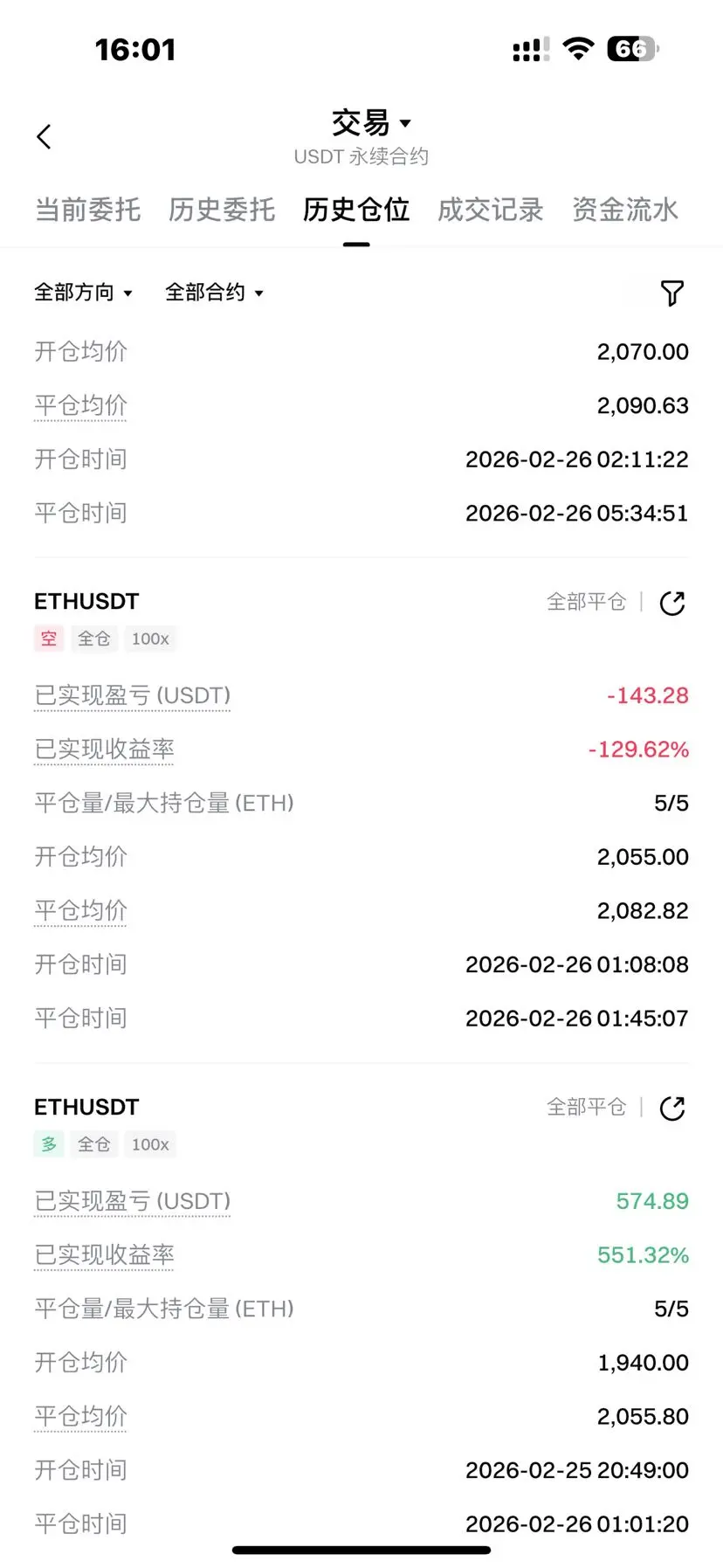Go back using the top-left arrow
Screen dimensions: 723x1568
tap(45, 137)
